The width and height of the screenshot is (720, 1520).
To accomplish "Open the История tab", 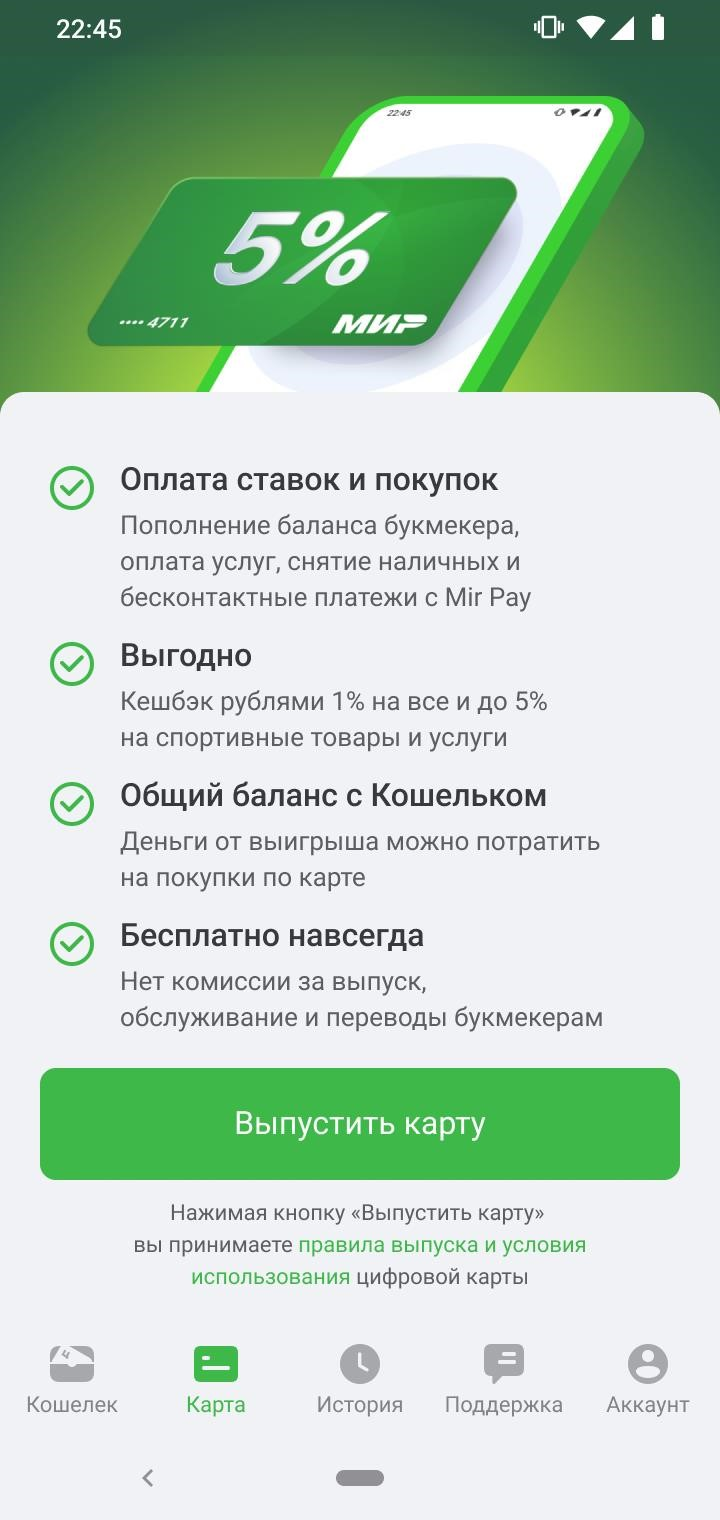I will pos(360,1380).
